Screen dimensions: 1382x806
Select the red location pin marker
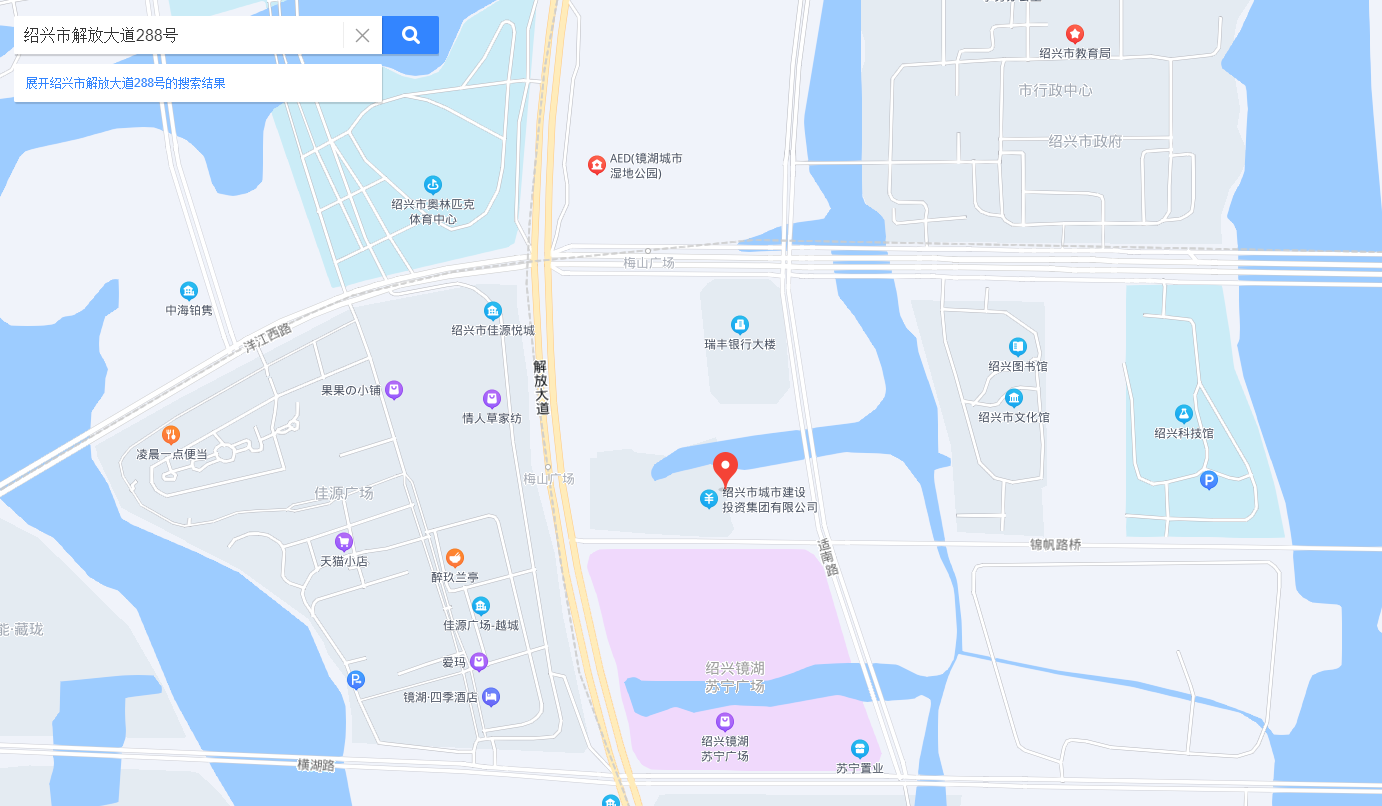click(725, 468)
